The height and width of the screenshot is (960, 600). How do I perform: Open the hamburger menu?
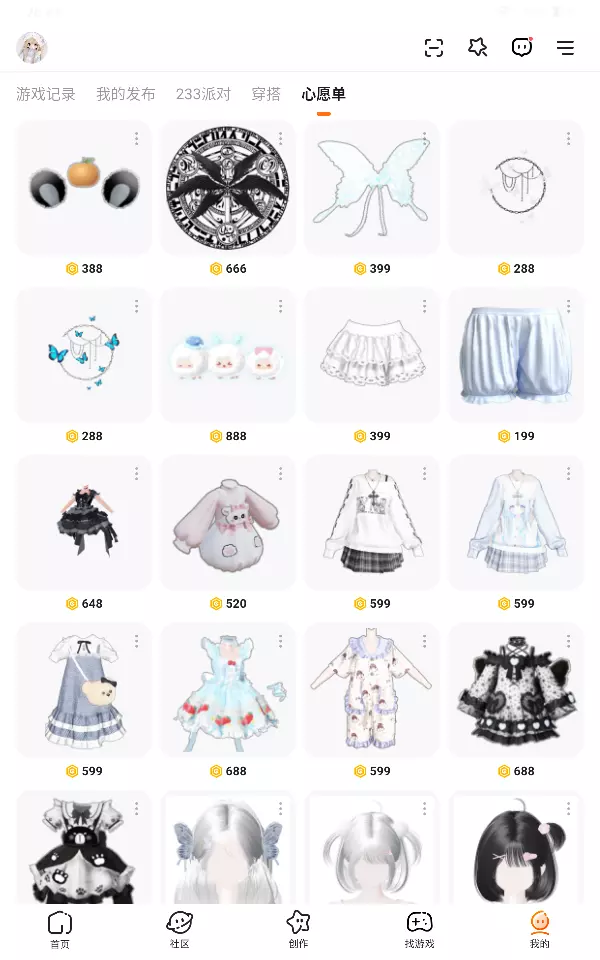click(x=565, y=48)
